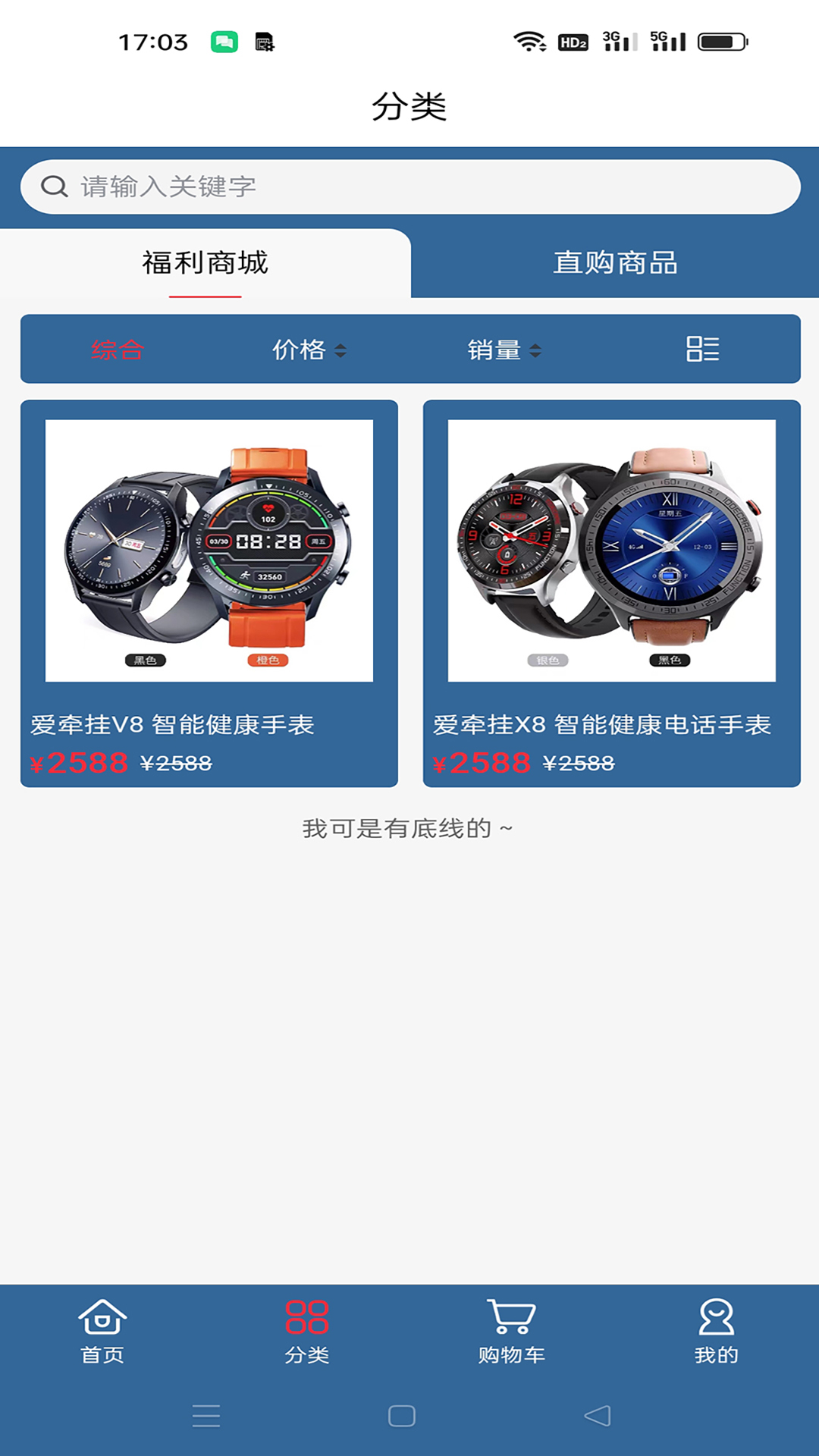
Task: Select the 福利商城 tab
Action: point(205,263)
